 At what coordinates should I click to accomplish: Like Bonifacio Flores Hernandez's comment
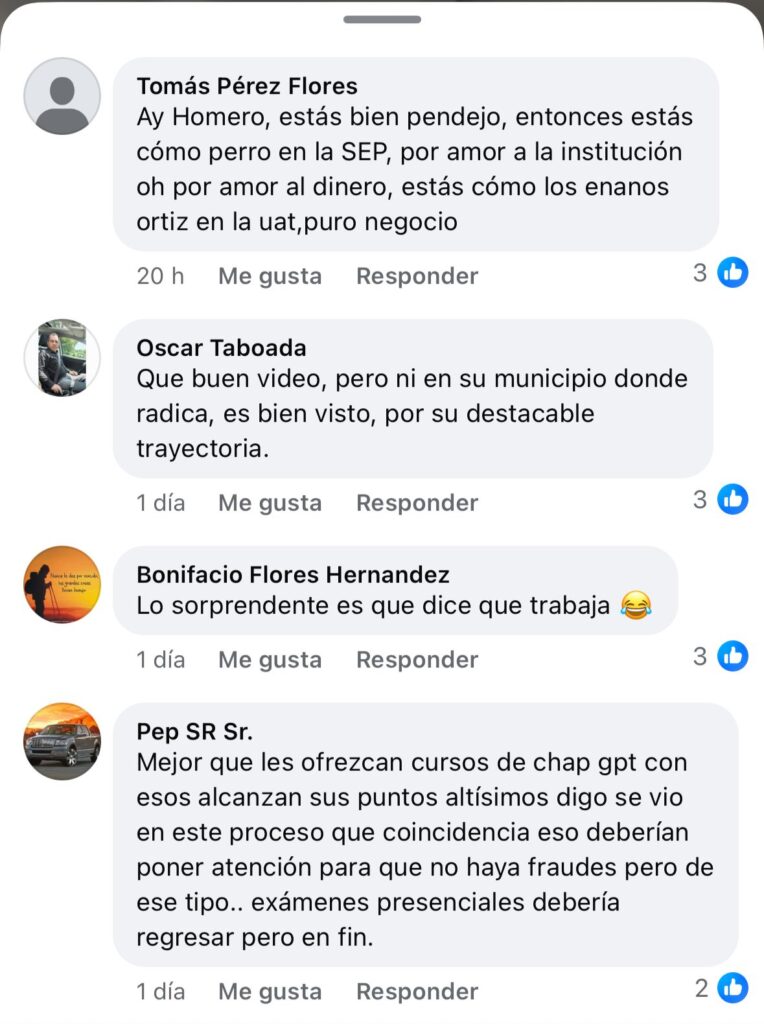click(270, 660)
